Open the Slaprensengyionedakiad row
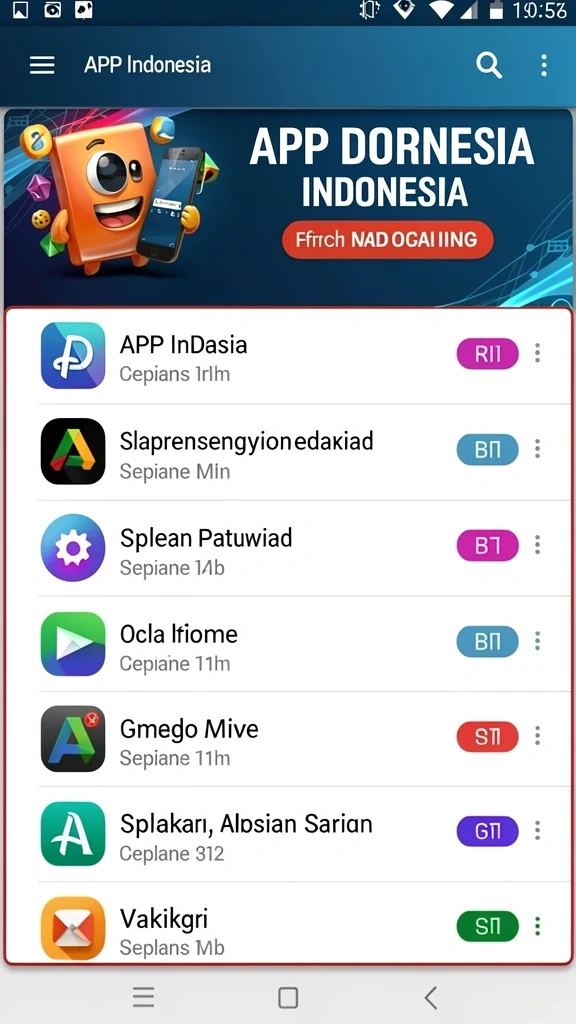 click(x=288, y=451)
